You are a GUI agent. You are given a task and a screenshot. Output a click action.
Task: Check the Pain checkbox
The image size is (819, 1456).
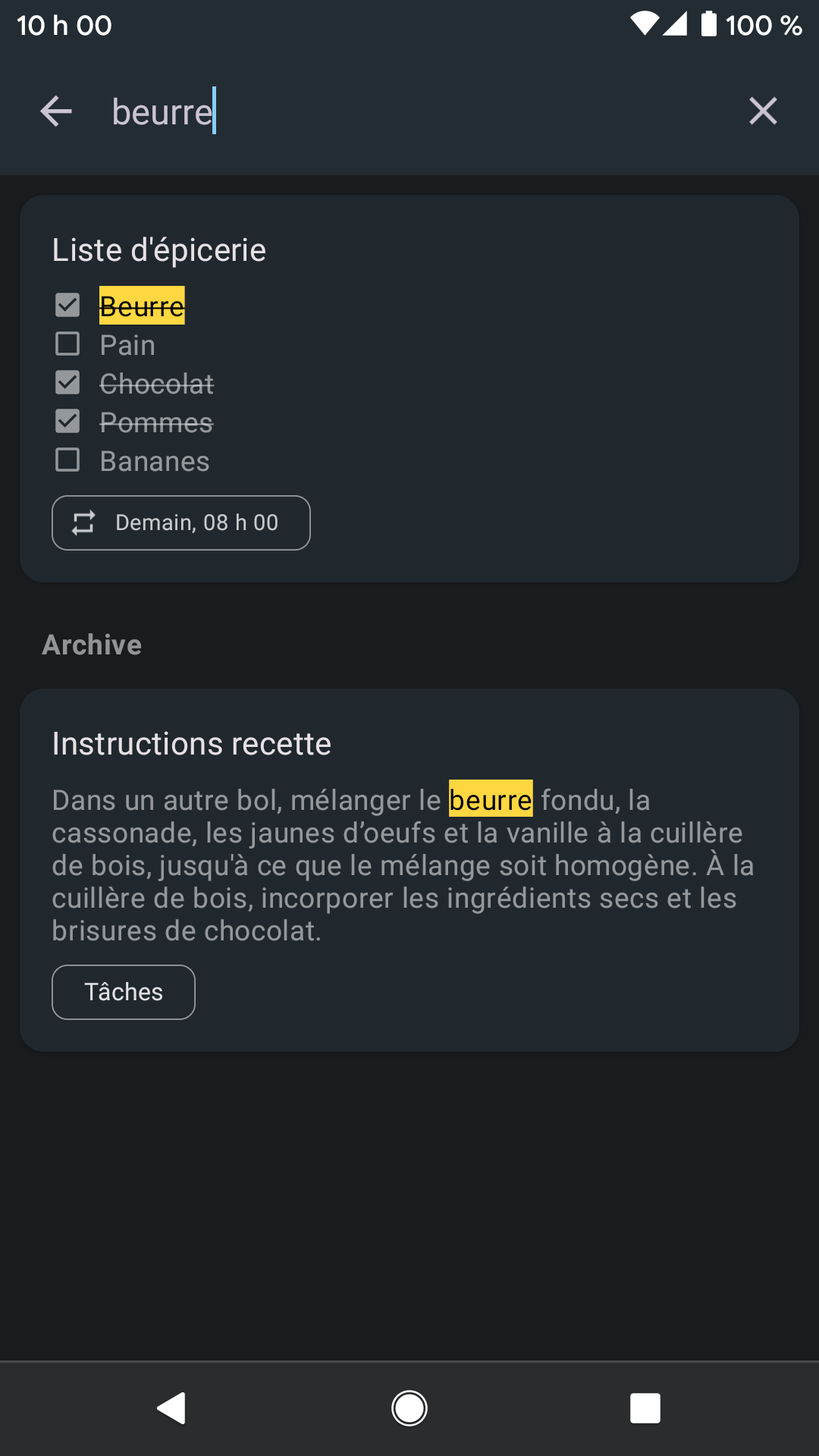click(x=67, y=344)
